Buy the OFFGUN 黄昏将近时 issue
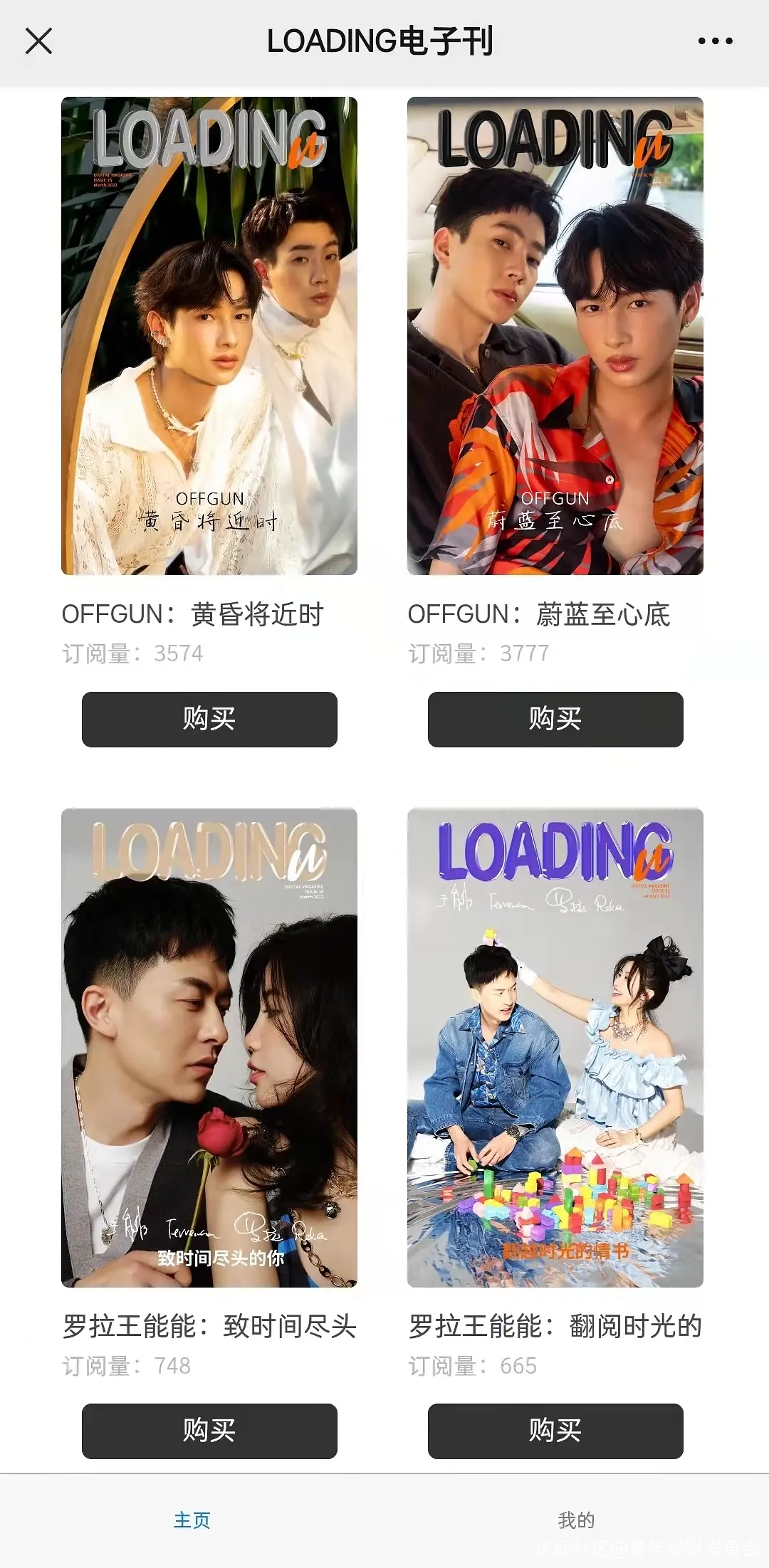 click(x=209, y=720)
